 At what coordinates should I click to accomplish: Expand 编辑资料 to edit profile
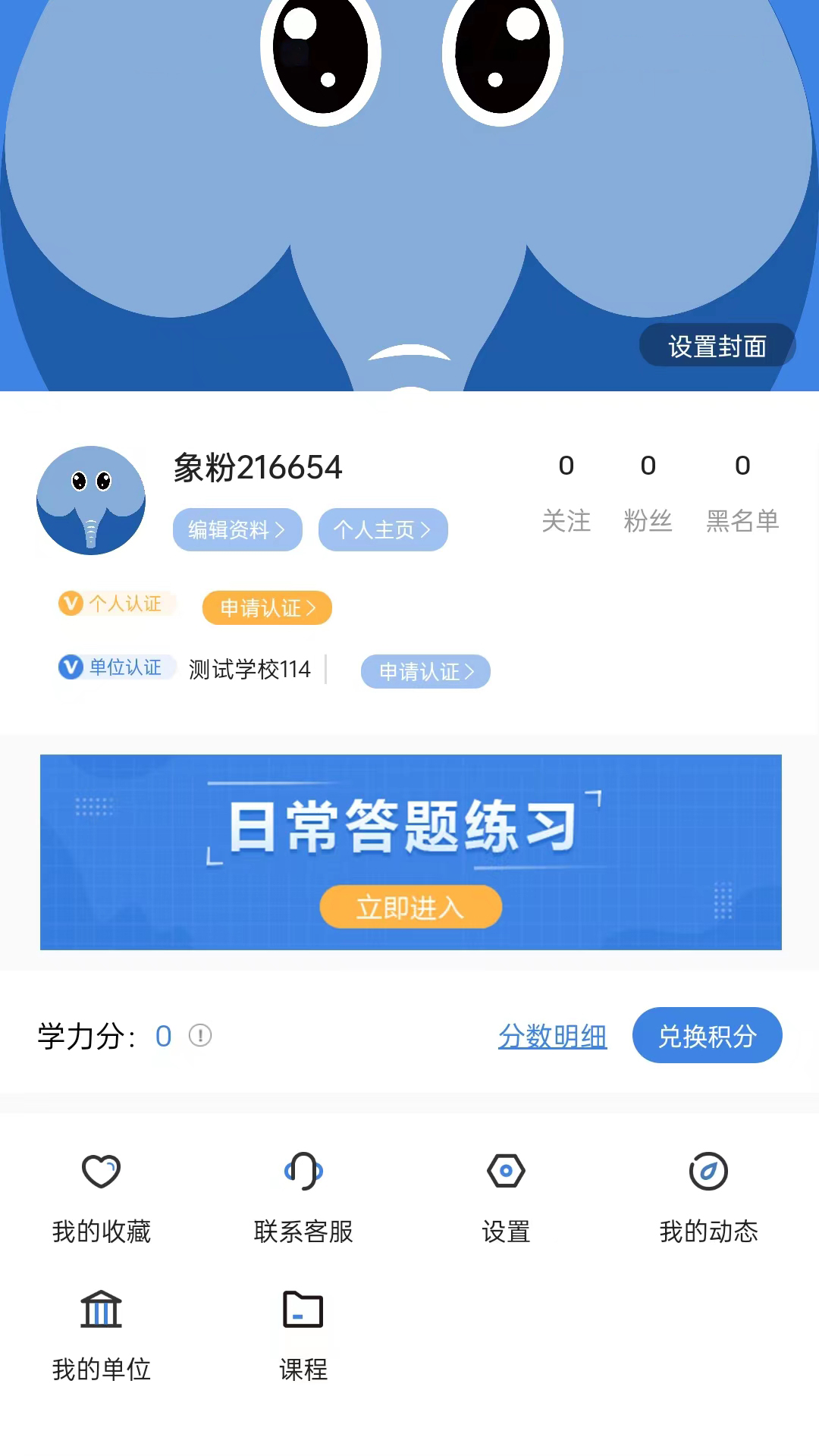pyautogui.click(x=237, y=530)
